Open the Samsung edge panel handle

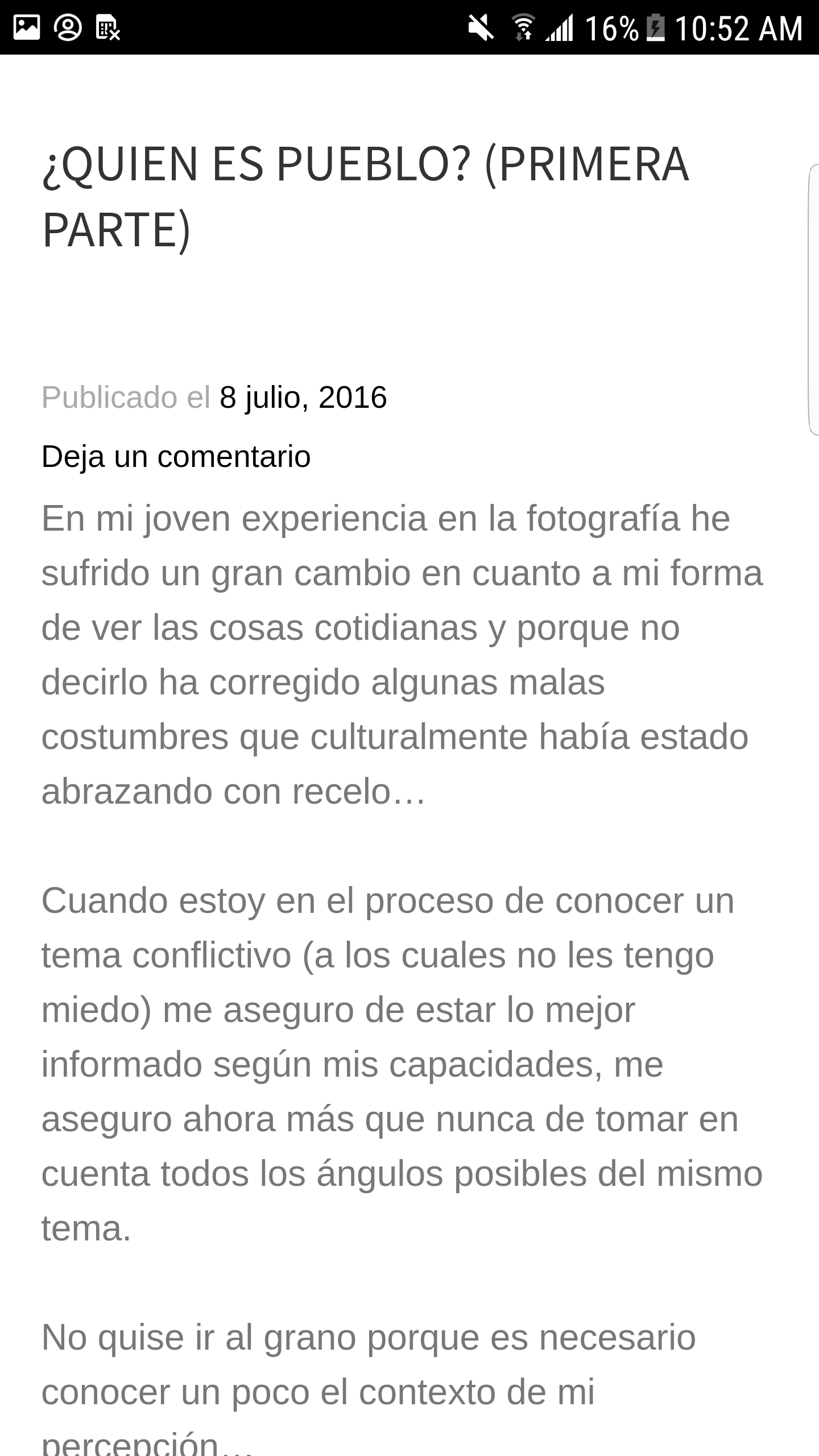tap(814, 300)
